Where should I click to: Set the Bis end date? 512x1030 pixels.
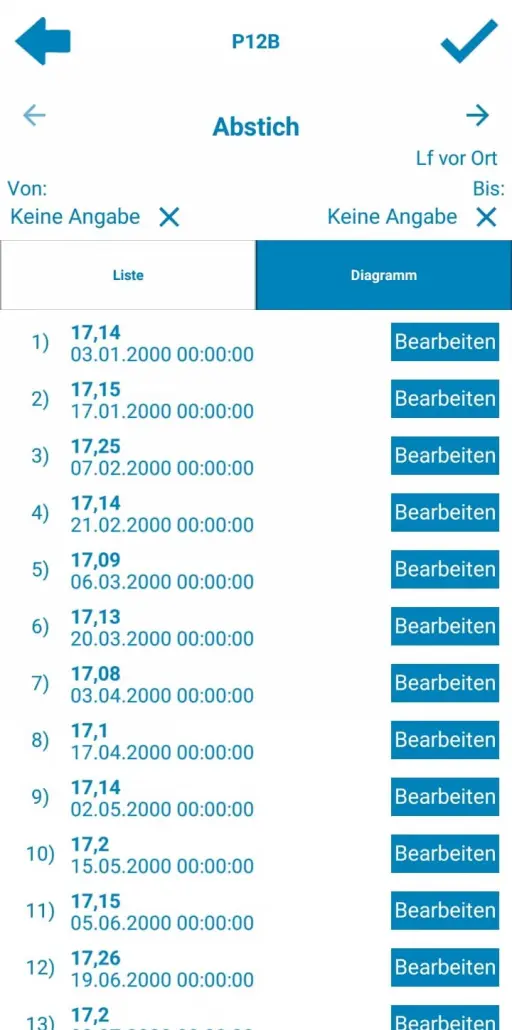coord(392,217)
